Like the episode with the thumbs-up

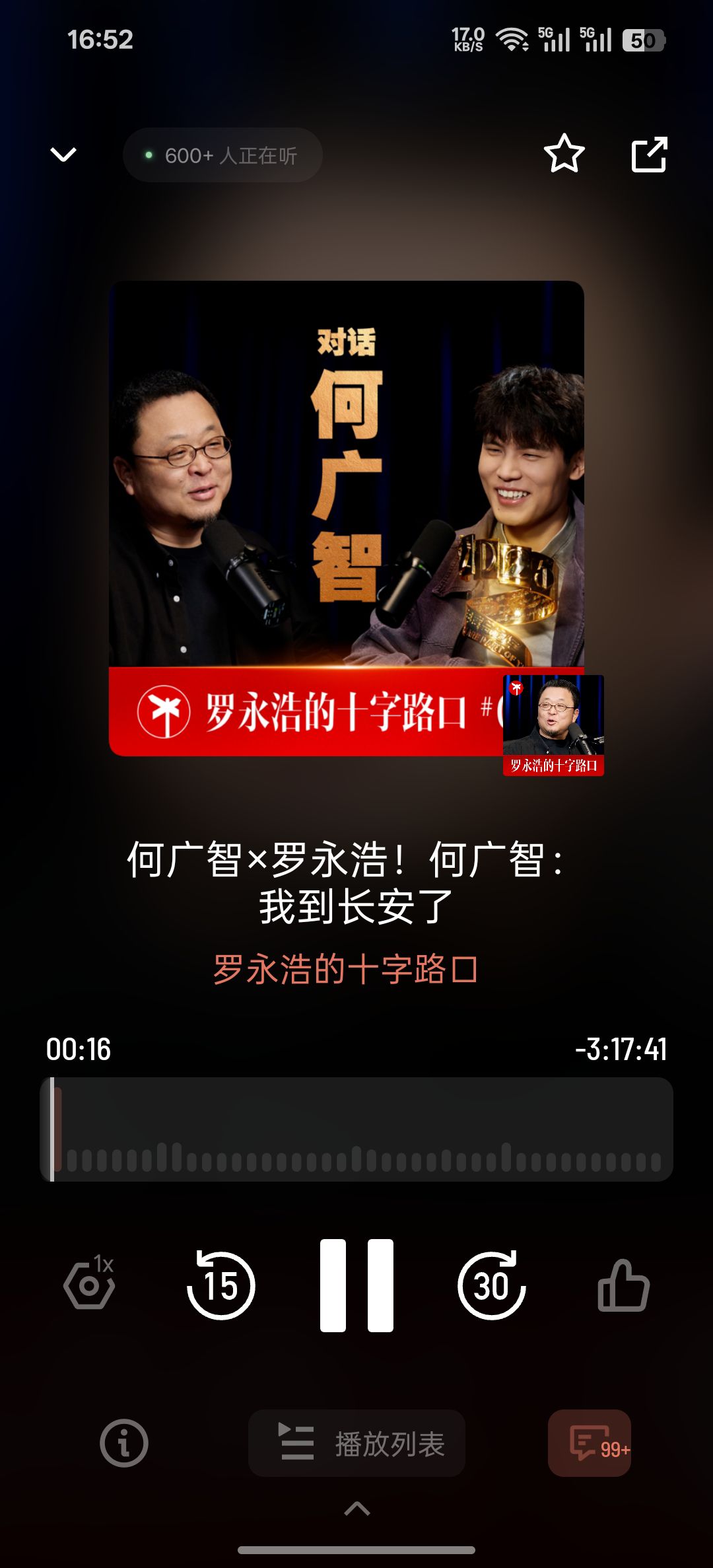click(x=623, y=1285)
